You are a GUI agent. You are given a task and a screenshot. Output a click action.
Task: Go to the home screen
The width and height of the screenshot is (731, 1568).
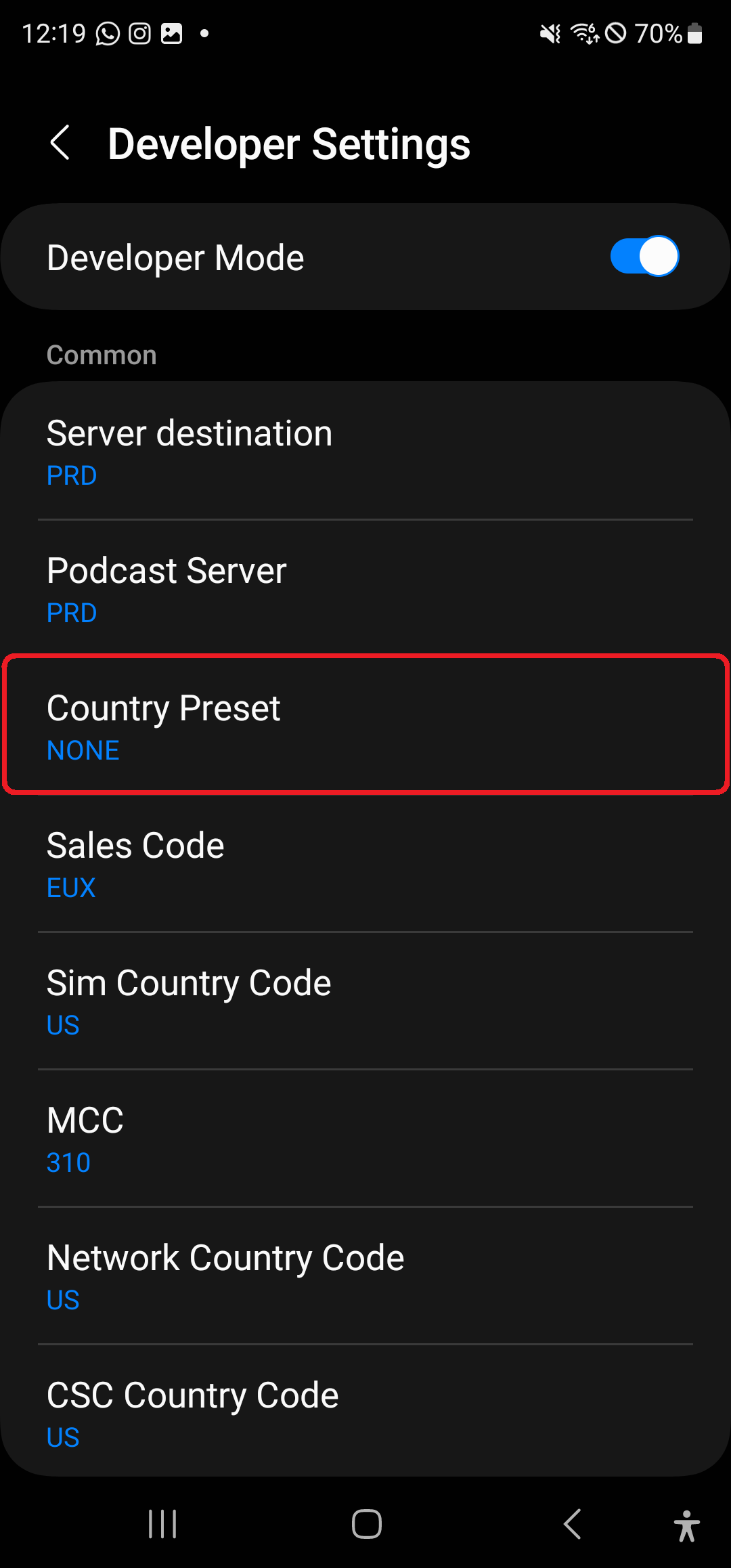(366, 1524)
